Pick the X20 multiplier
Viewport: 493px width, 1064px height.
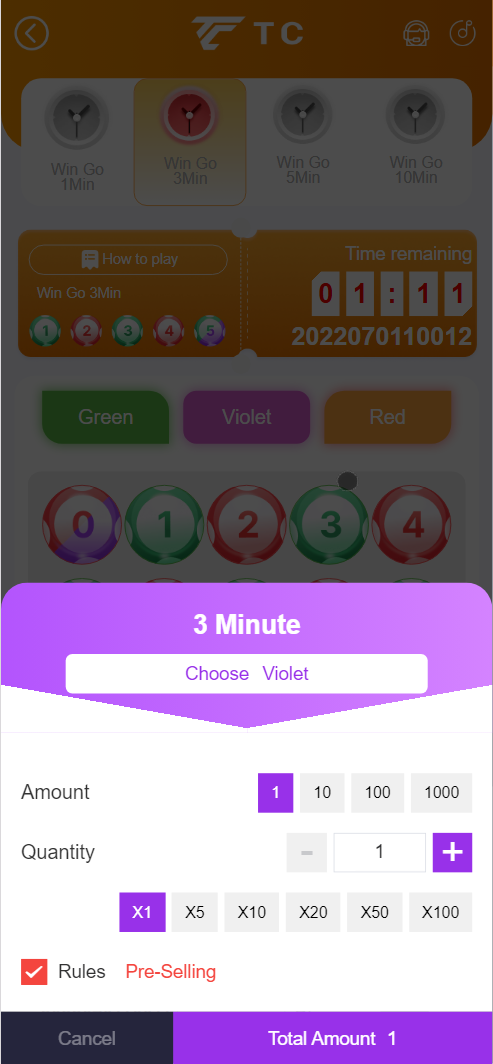[x=313, y=912]
